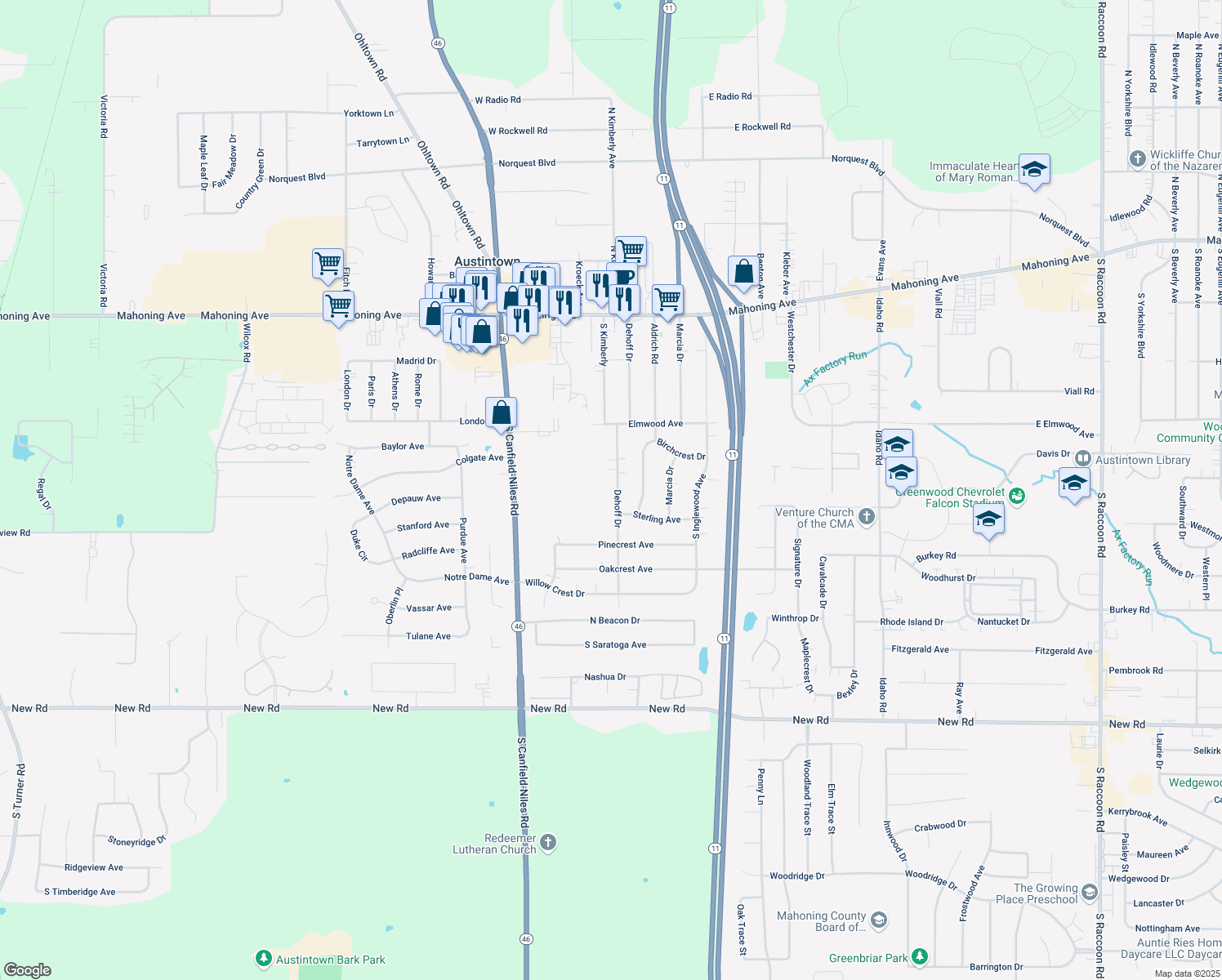The height and width of the screenshot is (980, 1222).
Task: Select the Austintown Bark Park marker
Action: click(x=263, y=958)
